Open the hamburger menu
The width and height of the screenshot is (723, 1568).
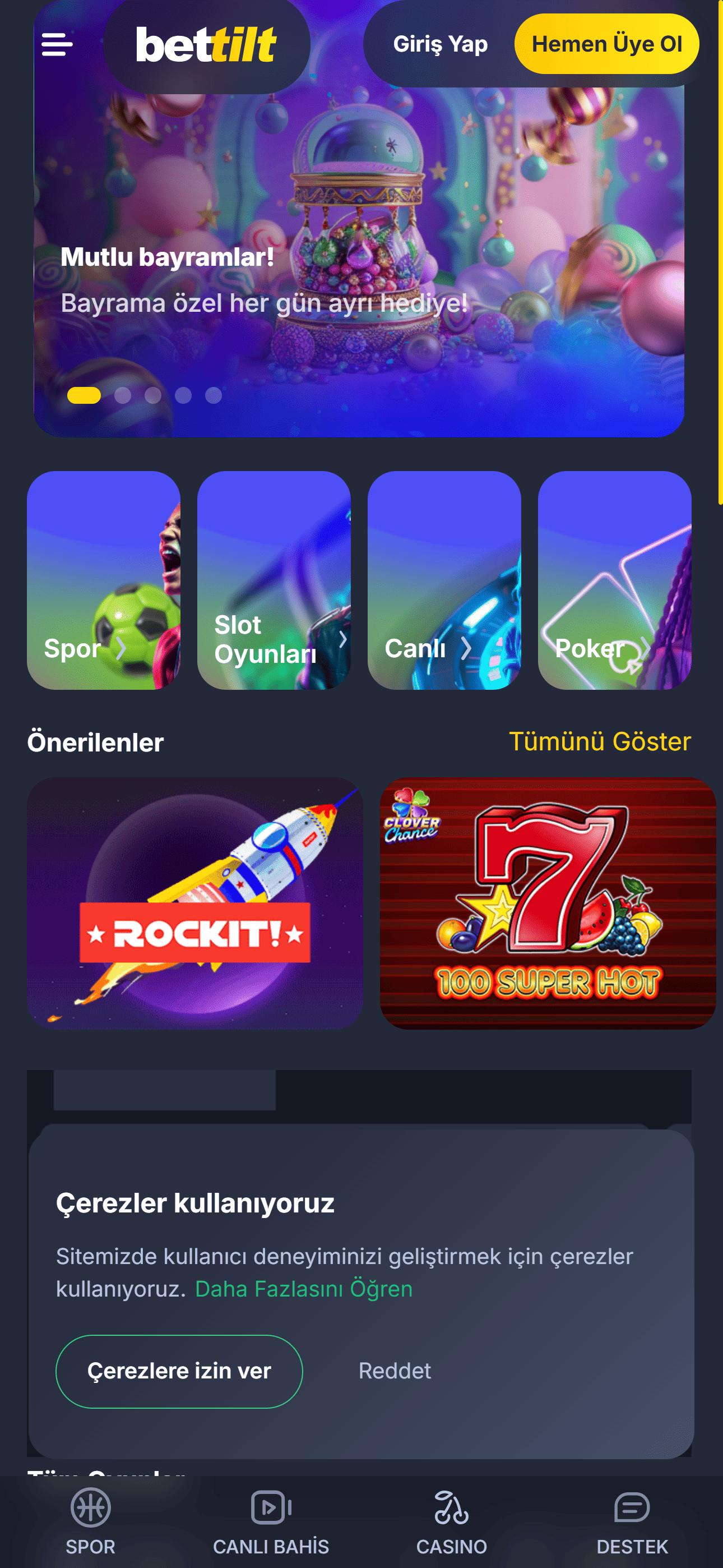(x=57, y=44)
